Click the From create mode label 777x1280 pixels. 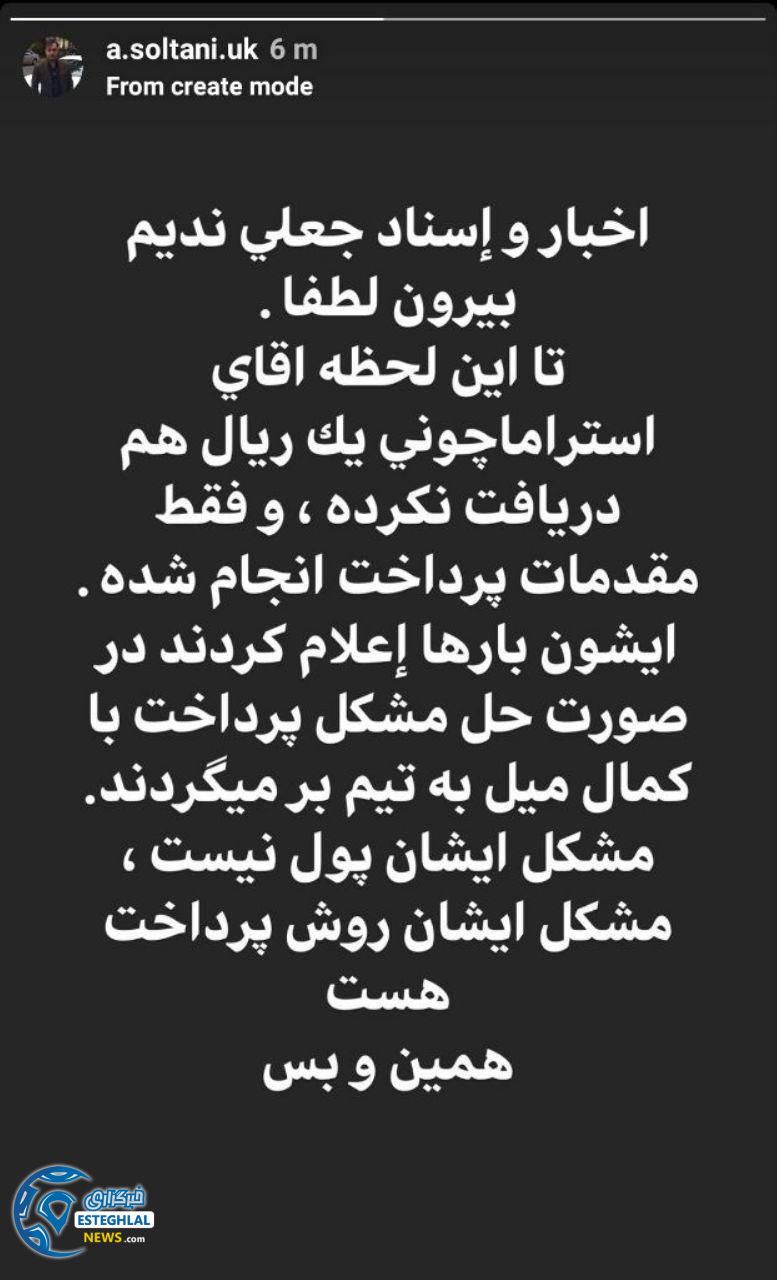click(208, 87)
